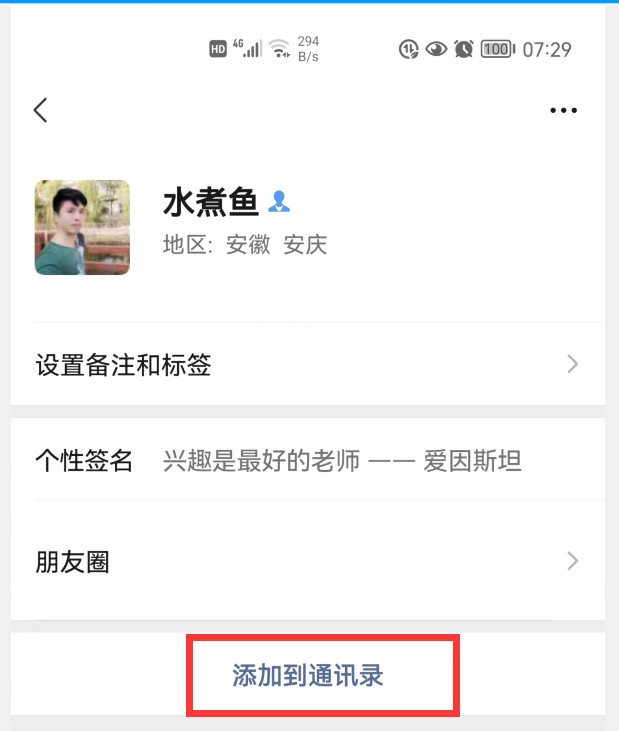Tap 添加到通讯录 to add contact

coord(309,676)
